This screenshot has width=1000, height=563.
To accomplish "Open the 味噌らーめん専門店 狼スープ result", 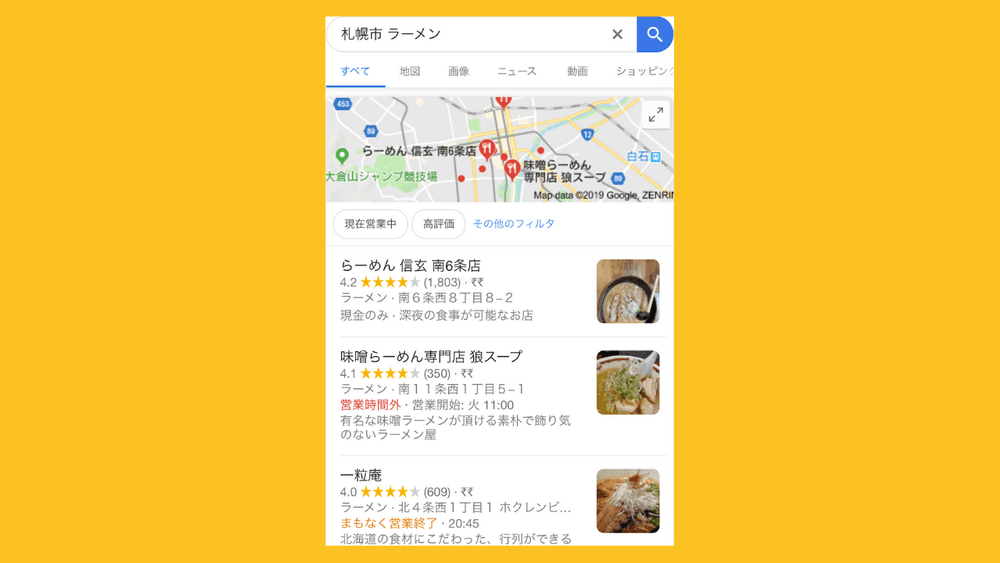I will pos(431,356).
